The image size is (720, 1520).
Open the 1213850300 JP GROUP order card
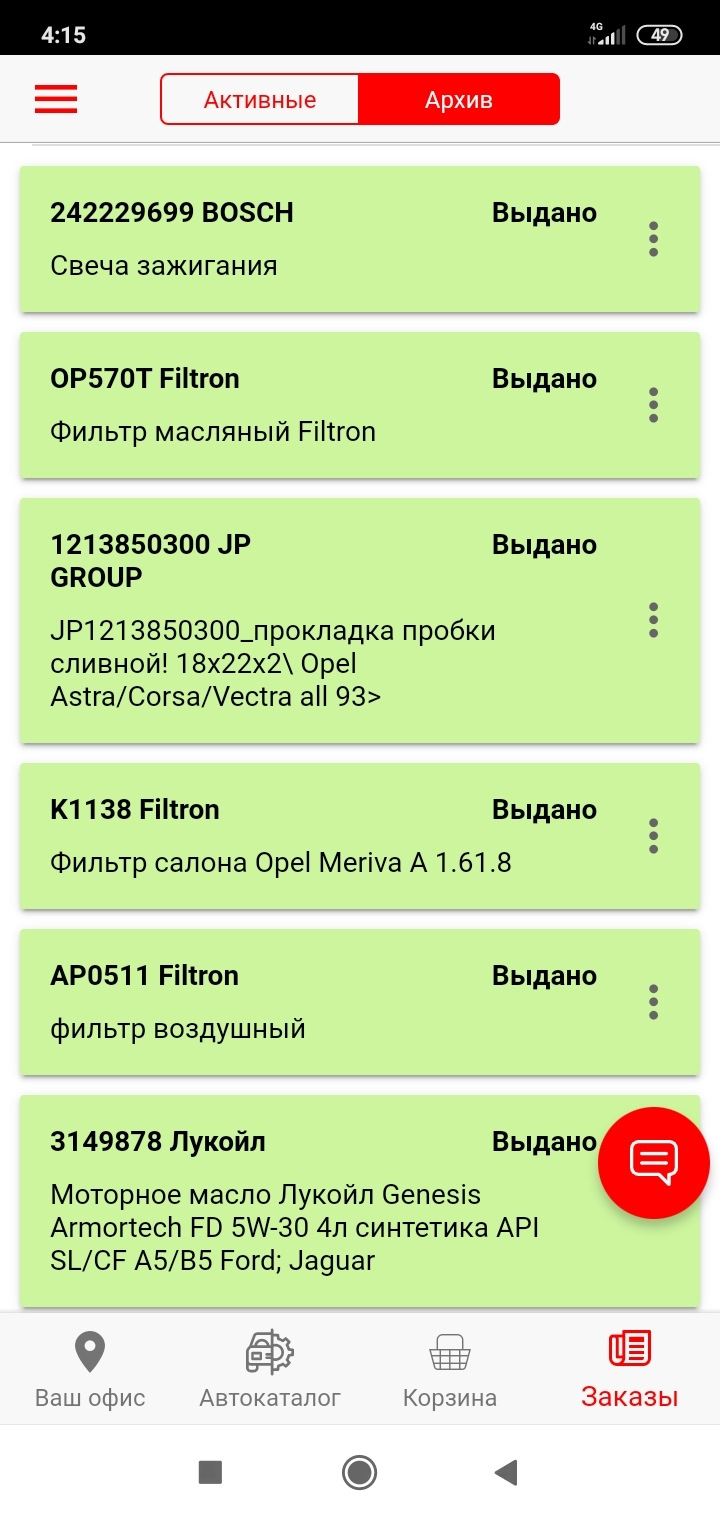pyautogui.click(x=300, y=622)
